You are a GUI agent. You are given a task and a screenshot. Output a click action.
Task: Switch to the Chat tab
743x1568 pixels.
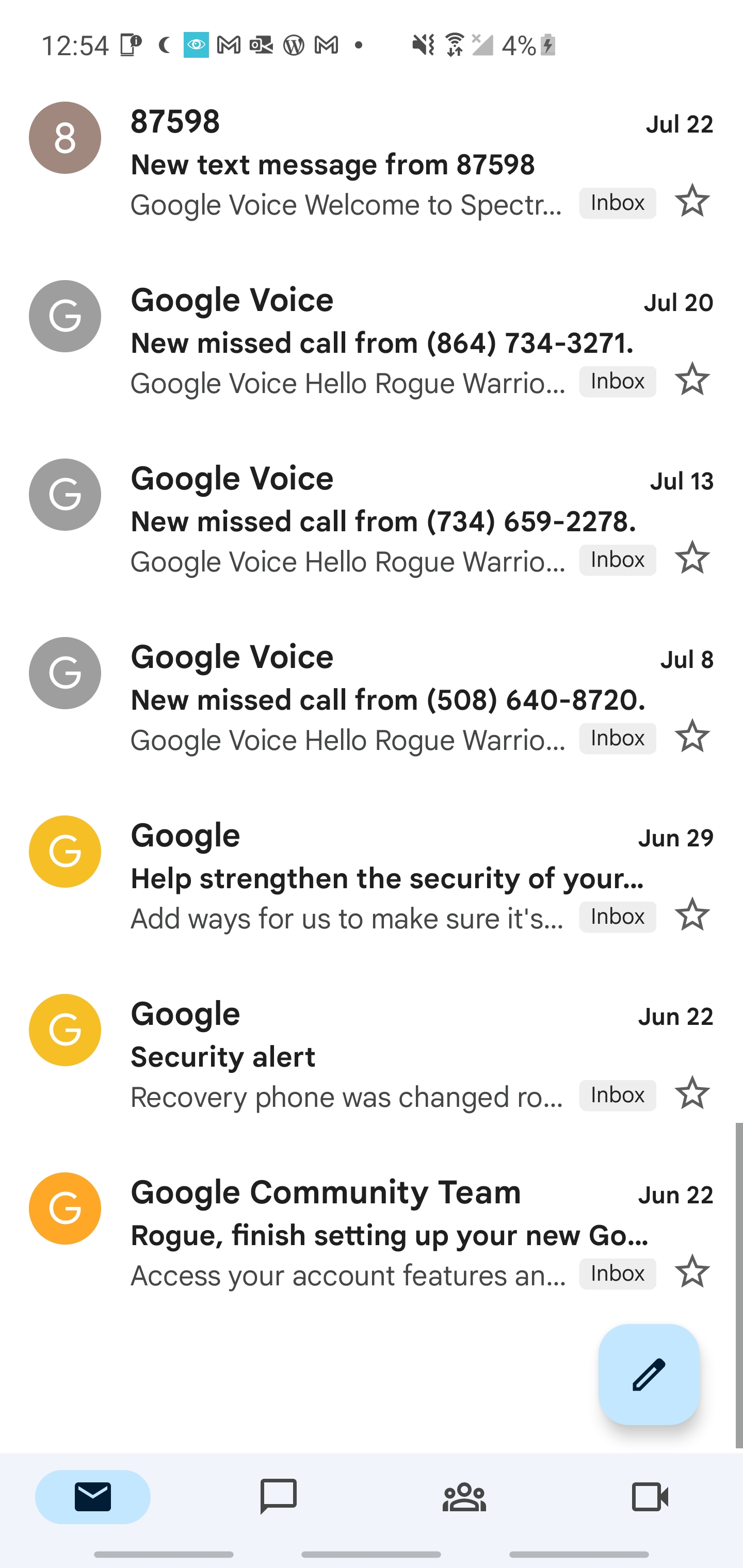[278, 1496]
